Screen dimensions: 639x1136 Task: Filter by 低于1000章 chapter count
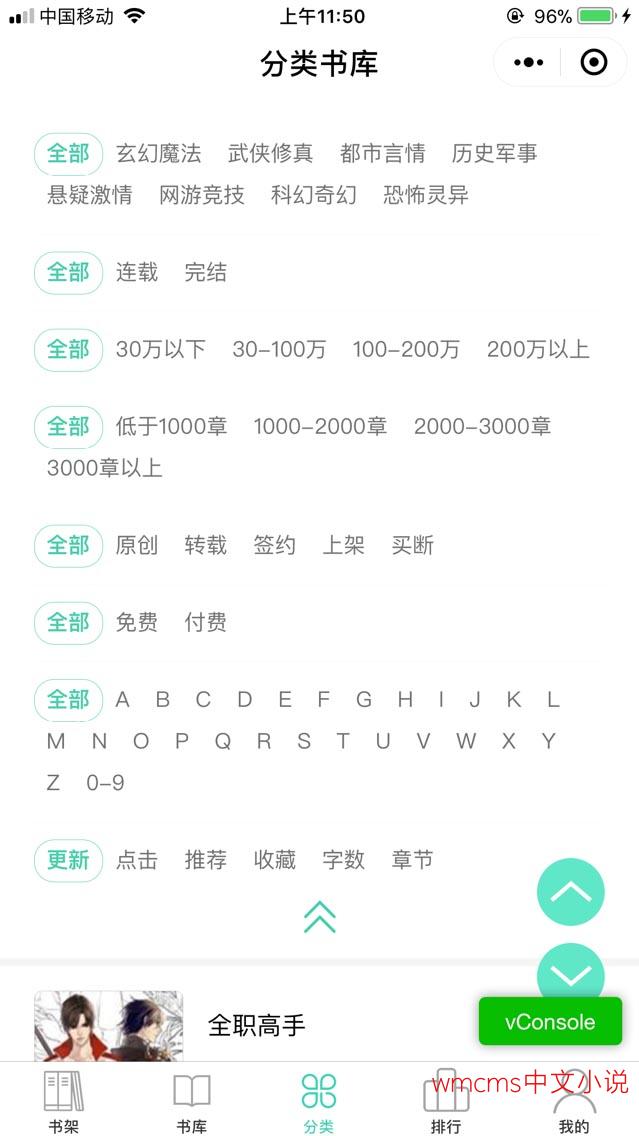pos(171,427)
